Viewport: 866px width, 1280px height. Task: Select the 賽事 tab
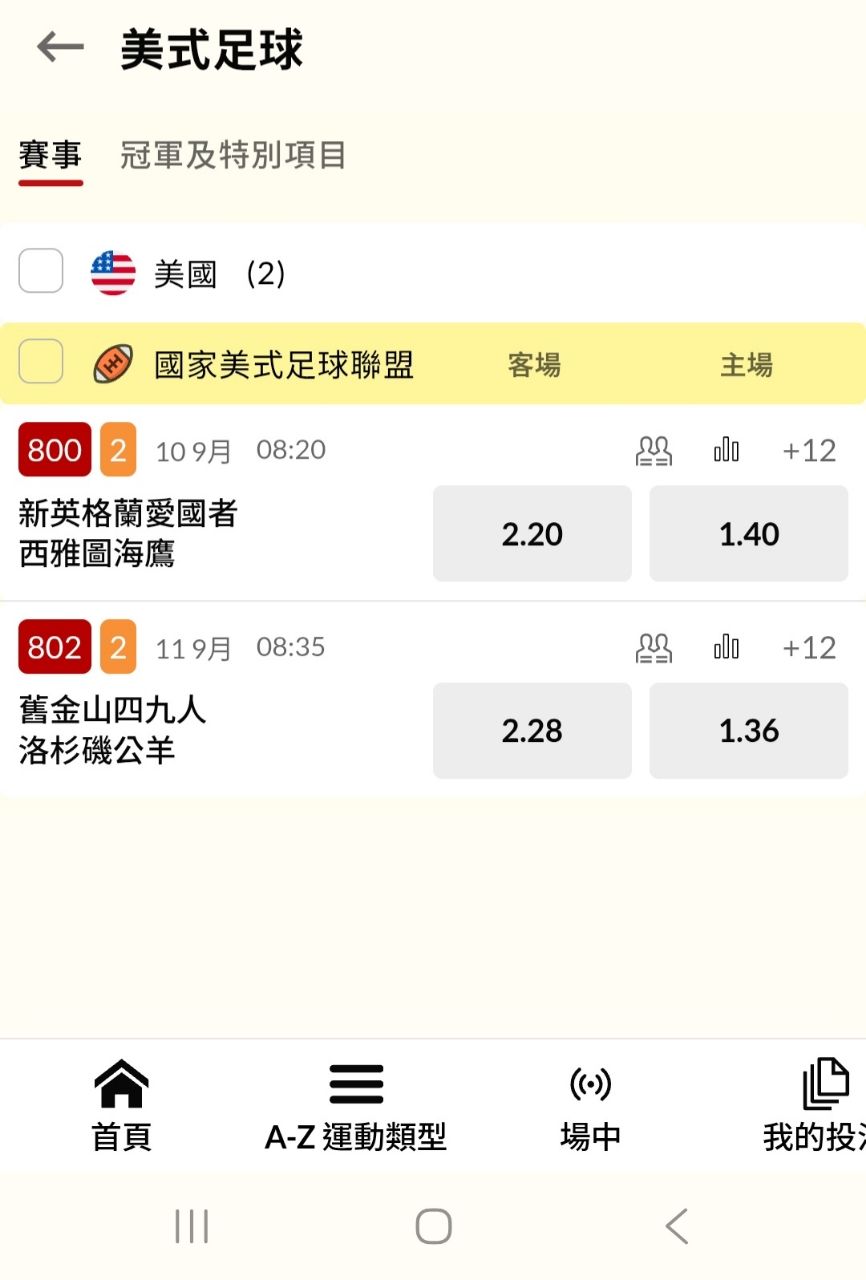[x=50, y=155]
